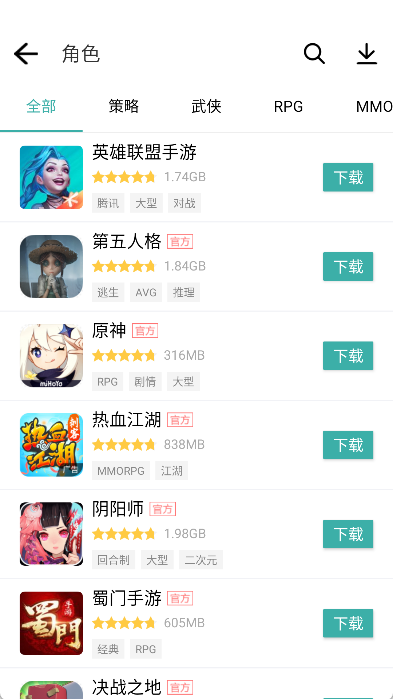The width and height of the screenshot is (393, 699).
Task: View 阴阳师 game details
Action: 196,534
